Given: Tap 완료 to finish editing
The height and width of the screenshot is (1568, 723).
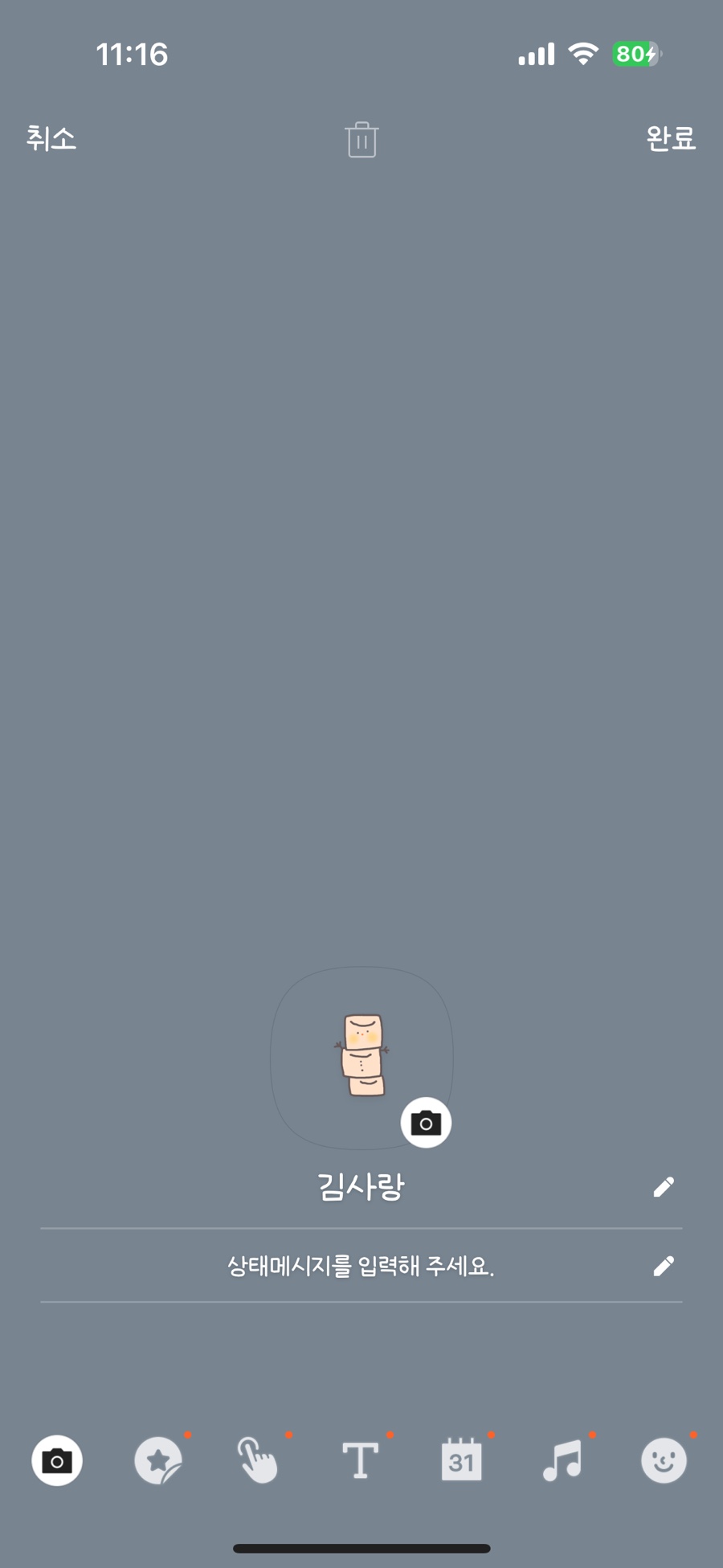Looking at the screenshot, I should [670, 138].
